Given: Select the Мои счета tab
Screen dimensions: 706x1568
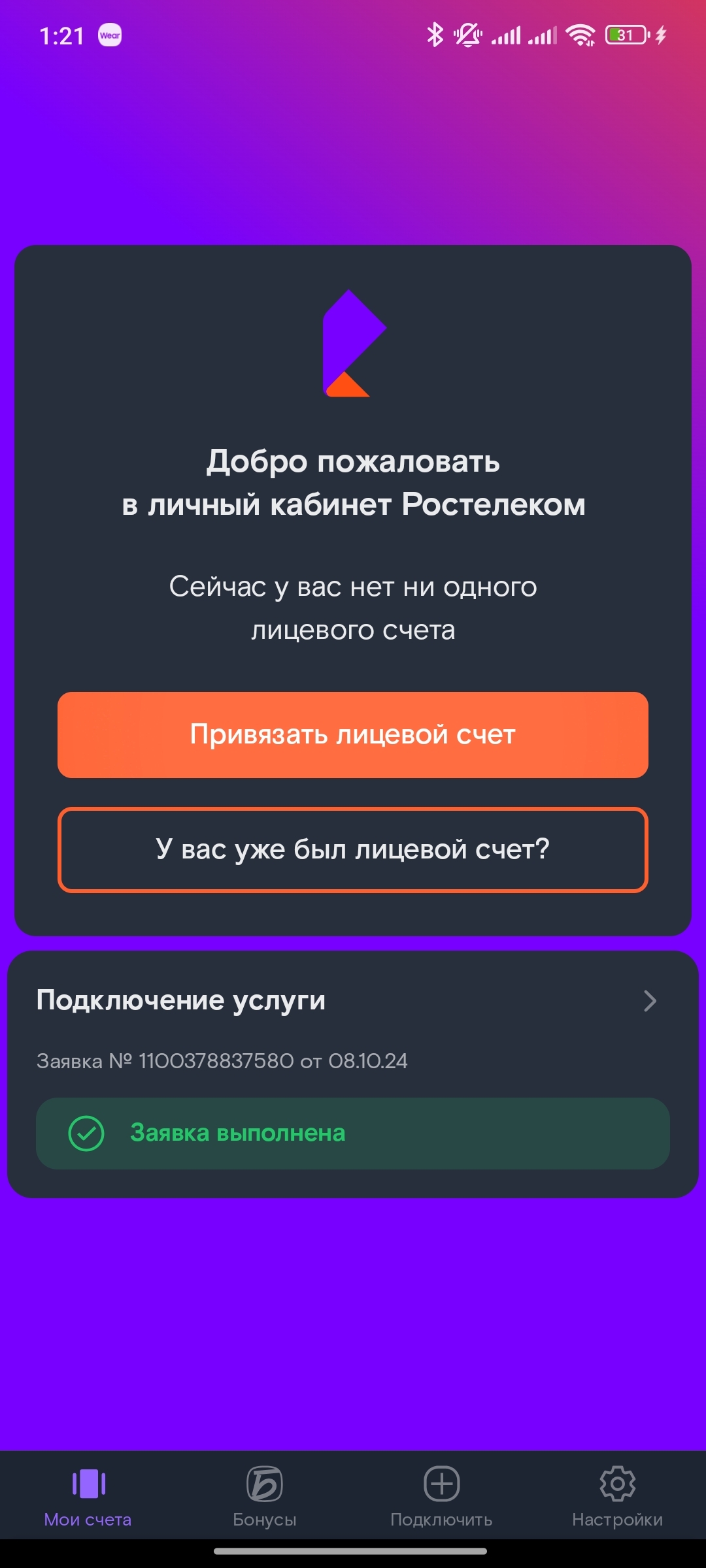Looking at the screenshot, I should 88,1496.
